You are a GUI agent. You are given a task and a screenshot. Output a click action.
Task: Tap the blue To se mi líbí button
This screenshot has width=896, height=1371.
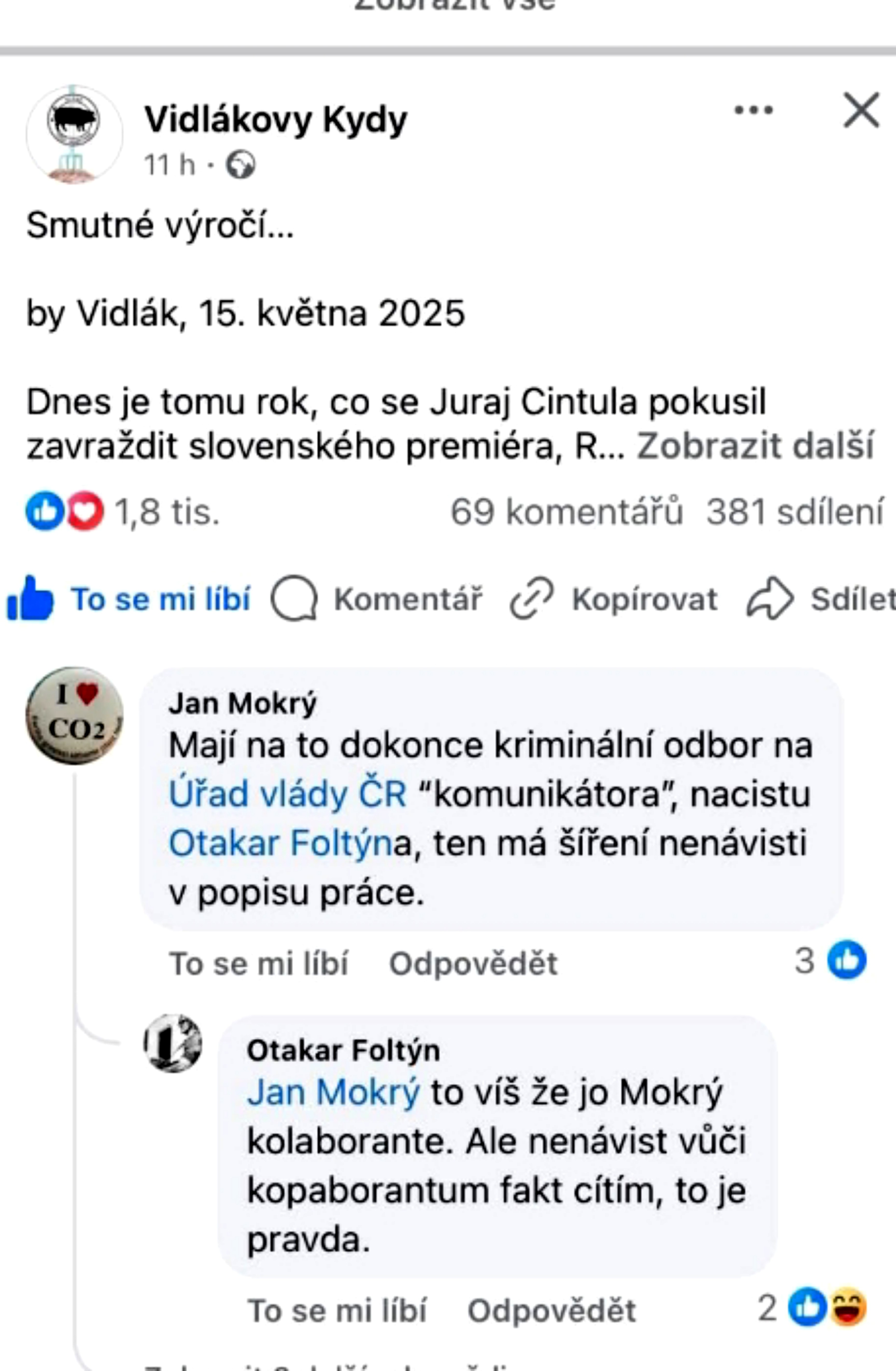(130, 599)
